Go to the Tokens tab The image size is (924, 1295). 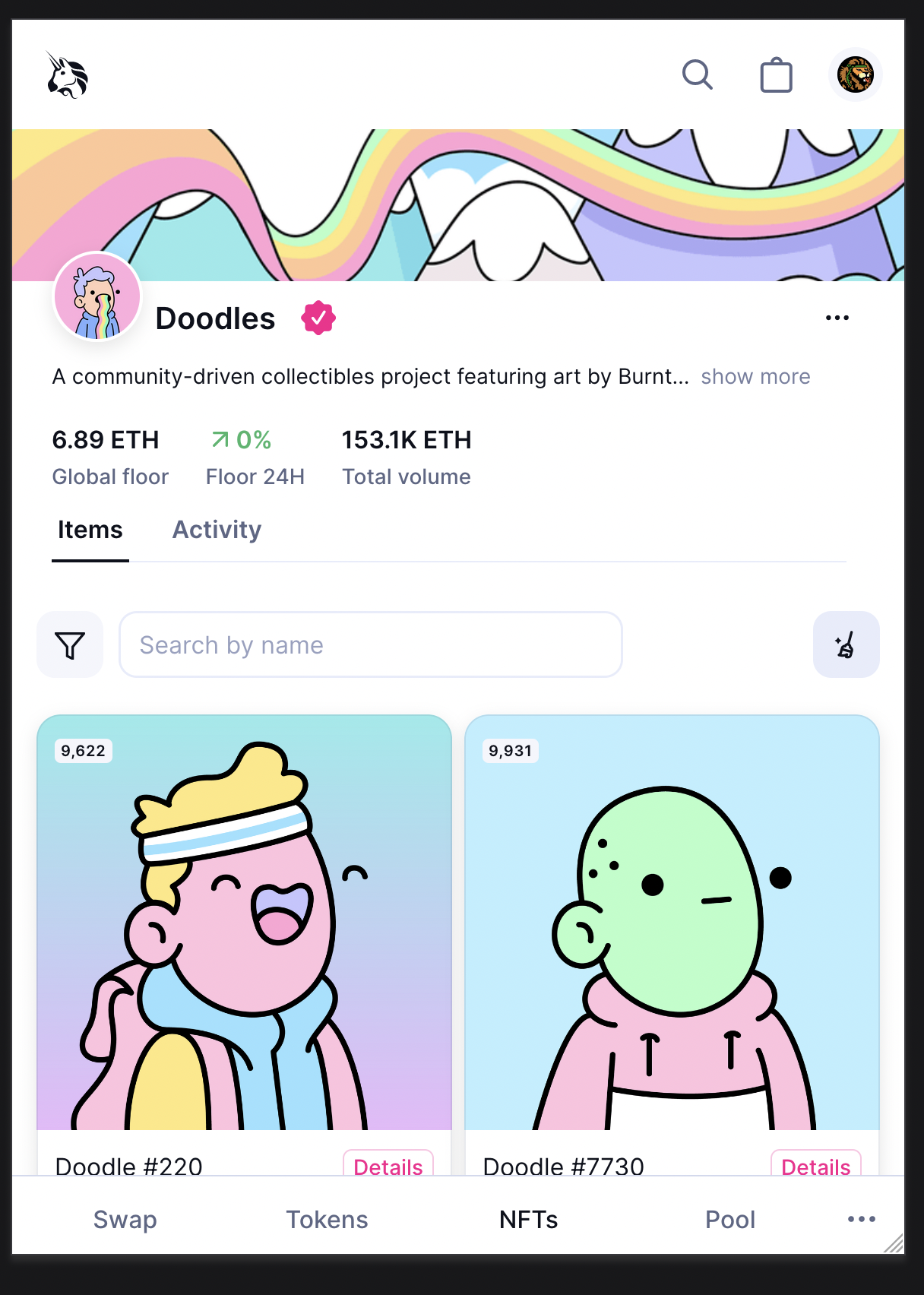(327, 1220)
